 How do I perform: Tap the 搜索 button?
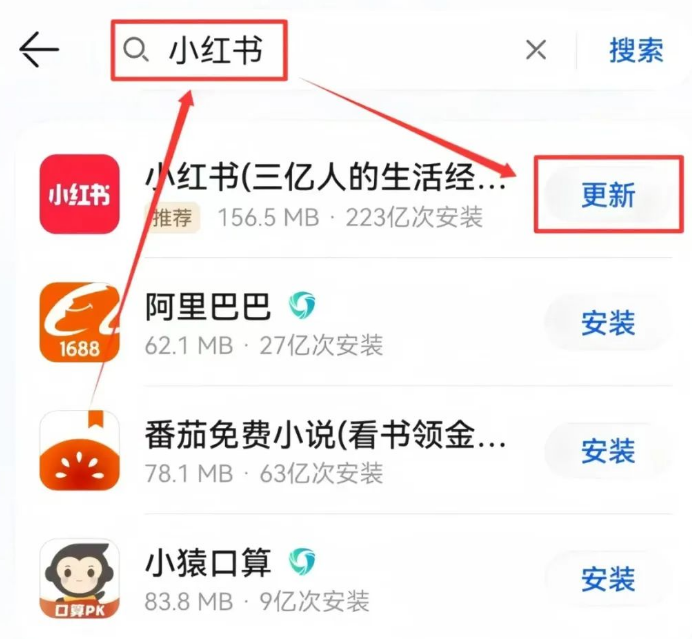tap(636, 49)
